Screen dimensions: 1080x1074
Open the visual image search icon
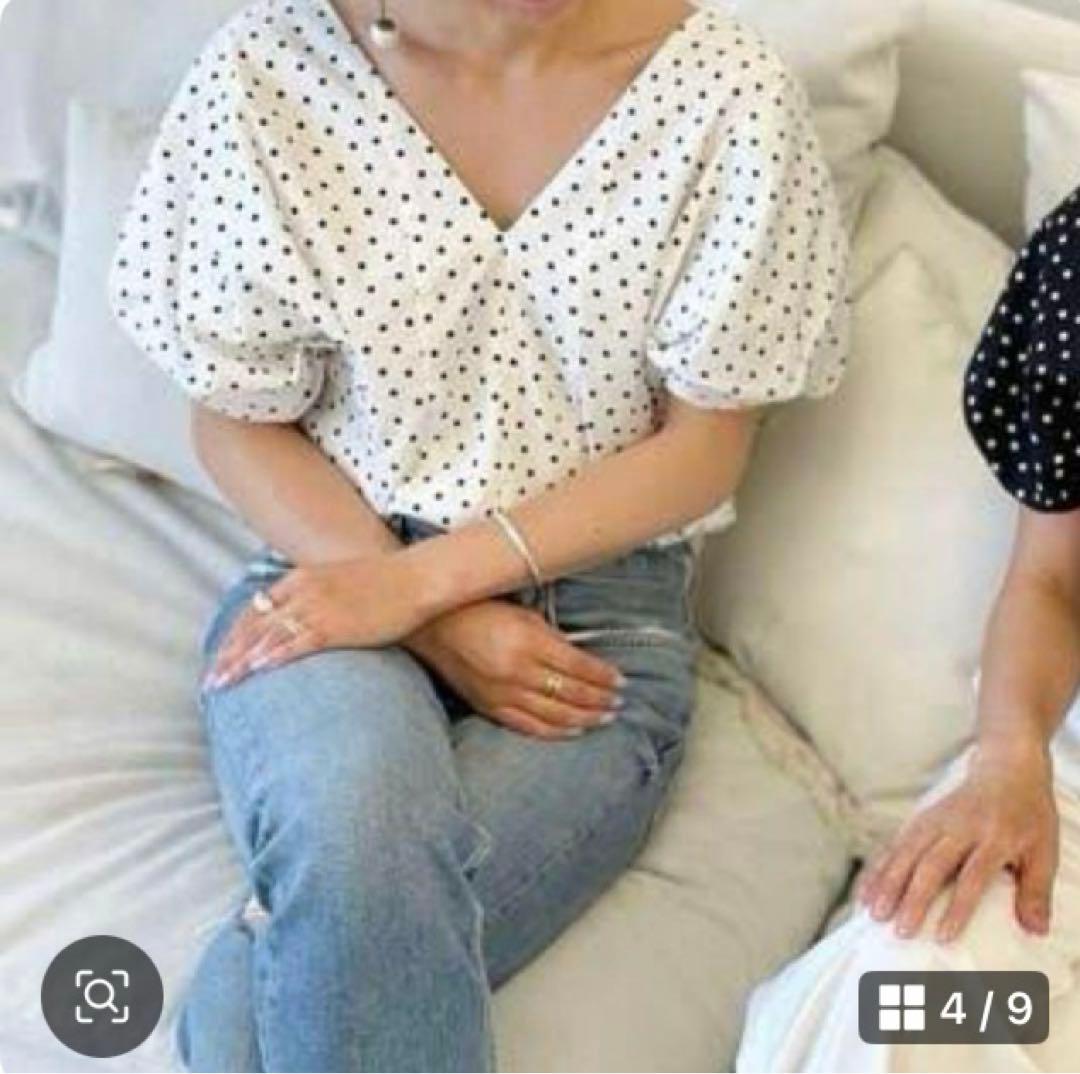tap(102, 996)
